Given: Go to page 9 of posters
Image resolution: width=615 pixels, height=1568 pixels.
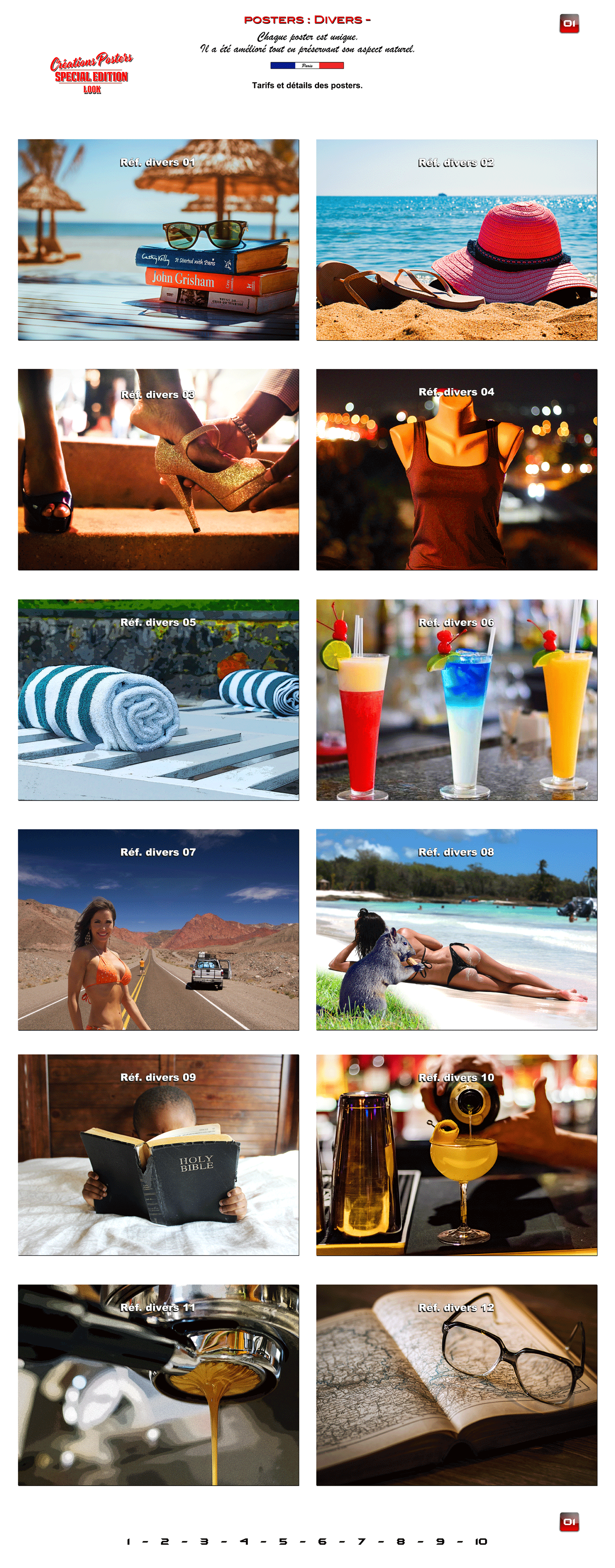Looking at the screenshot, I should [440, 1541].
